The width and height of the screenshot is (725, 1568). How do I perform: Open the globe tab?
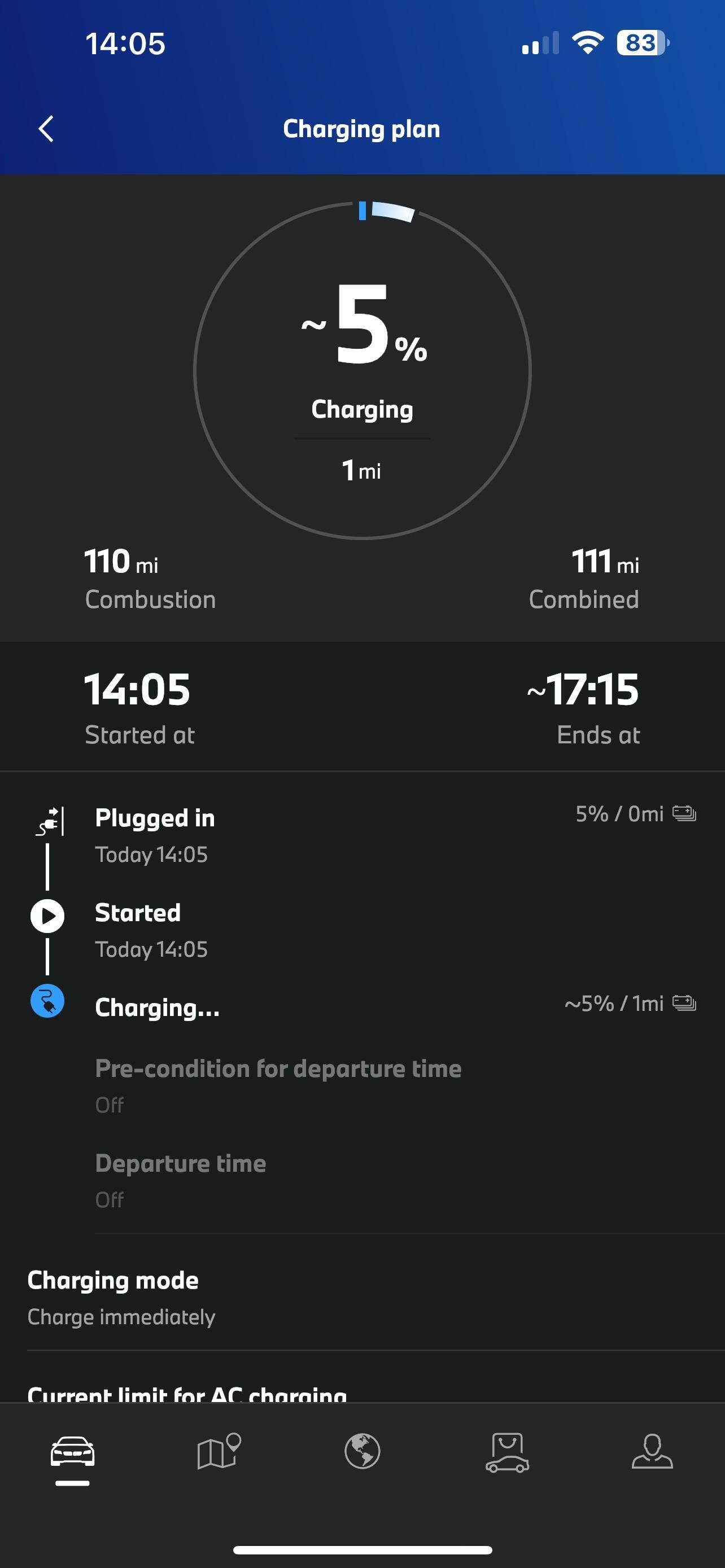point(362,1452)
